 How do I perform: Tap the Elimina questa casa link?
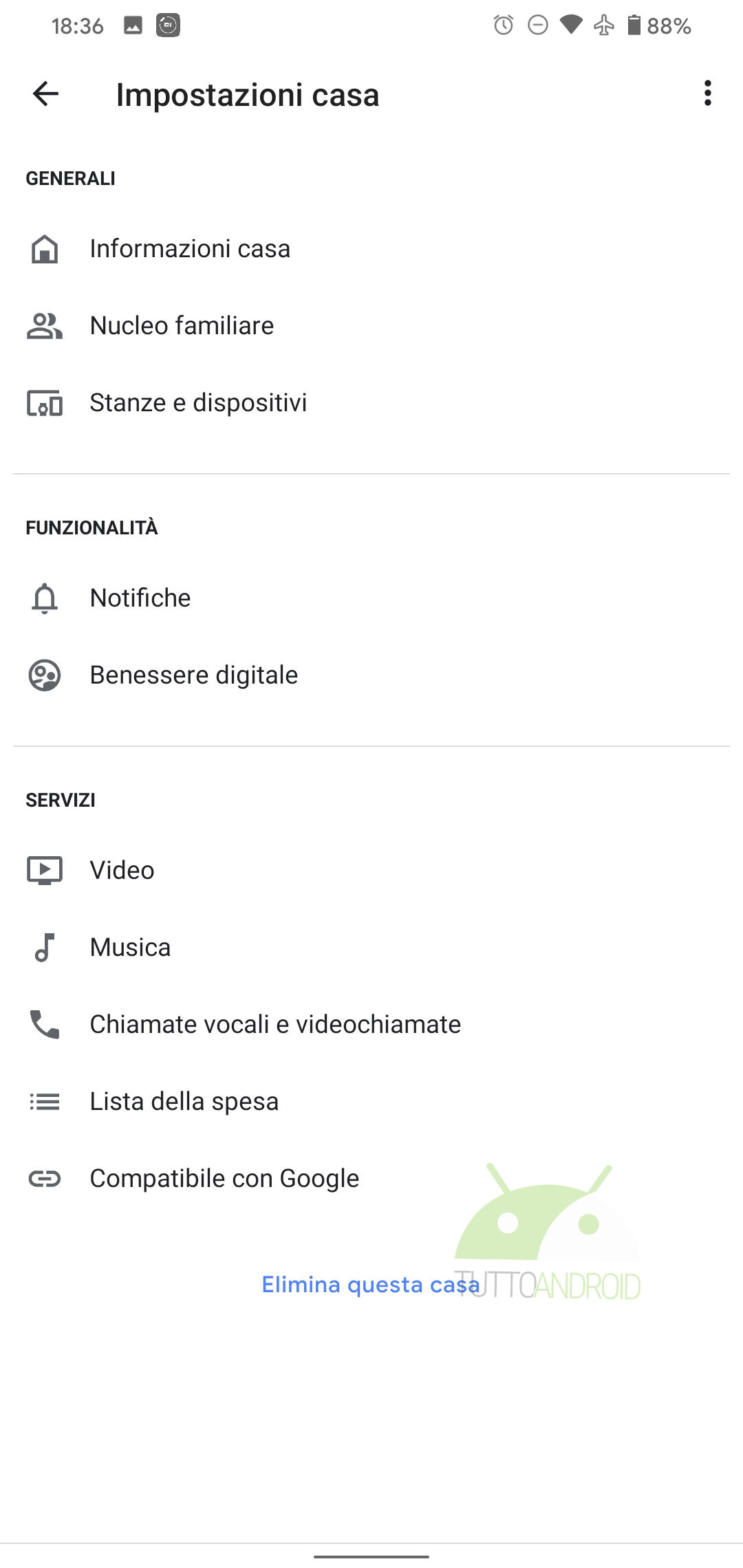tap(371, 1285)
